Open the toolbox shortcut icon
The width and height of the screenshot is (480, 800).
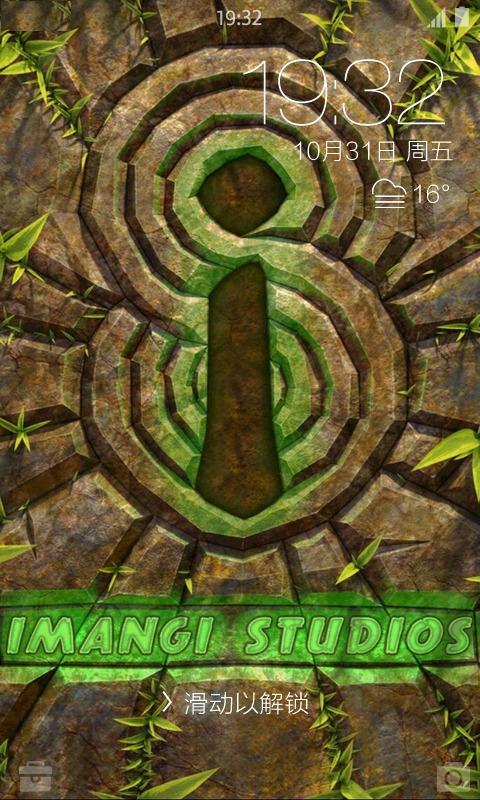35,777
